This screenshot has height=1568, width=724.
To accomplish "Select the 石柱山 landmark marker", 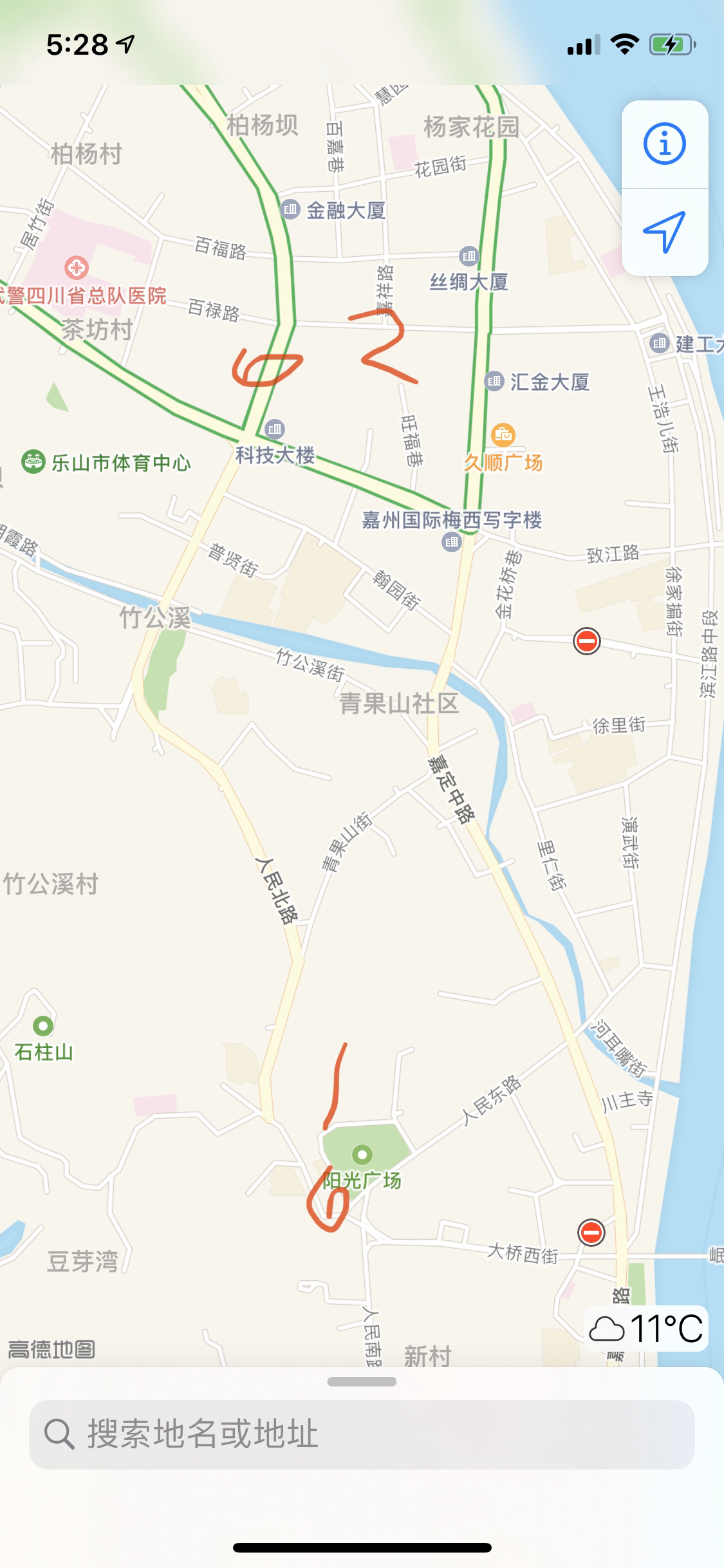I will tap(43, 1025).
